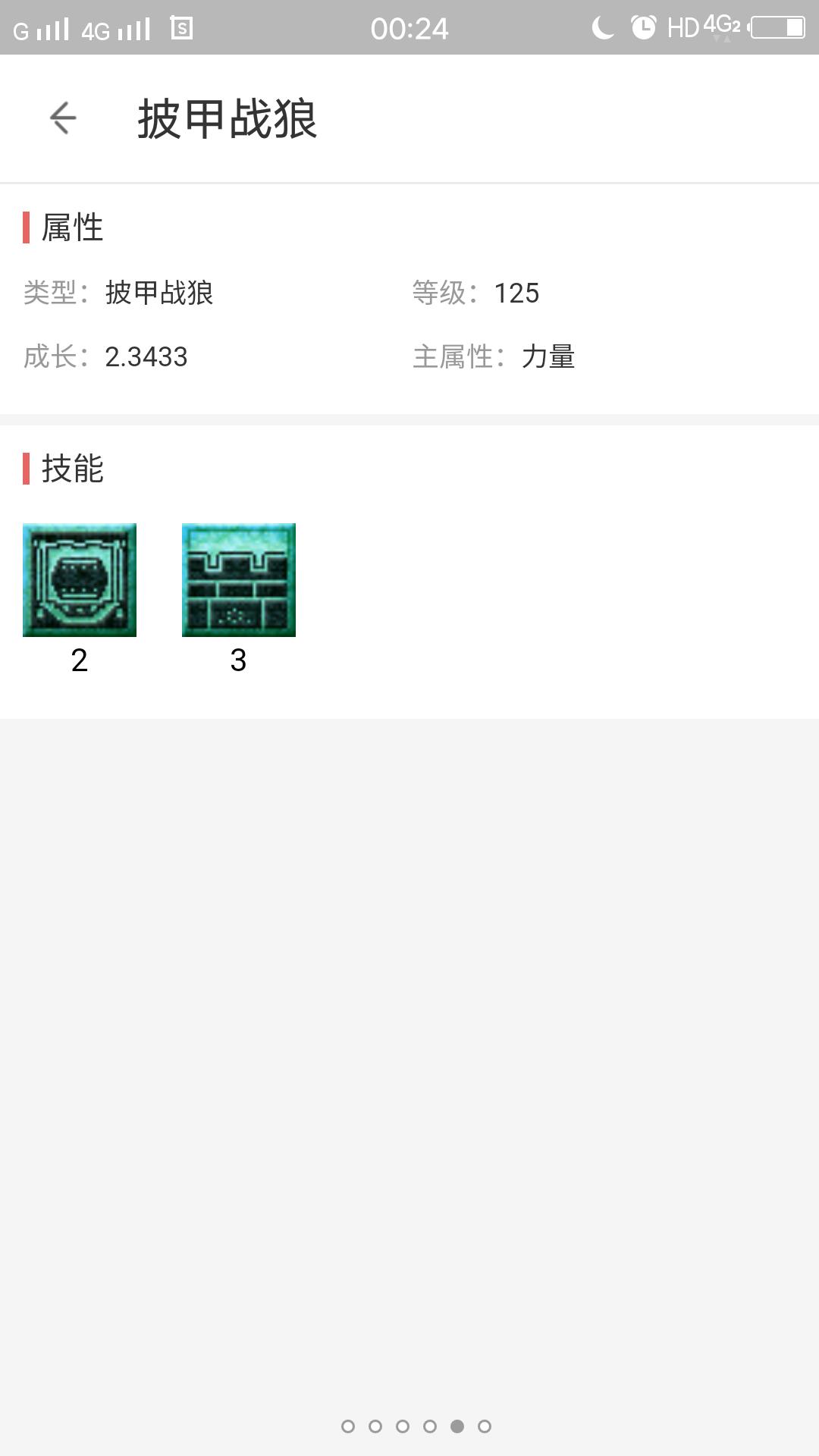Viewport: 819px width, 1456px height.
Task: Go back from 披甲战狼 page
Action: pyautogui.click(x=63, y=118)
